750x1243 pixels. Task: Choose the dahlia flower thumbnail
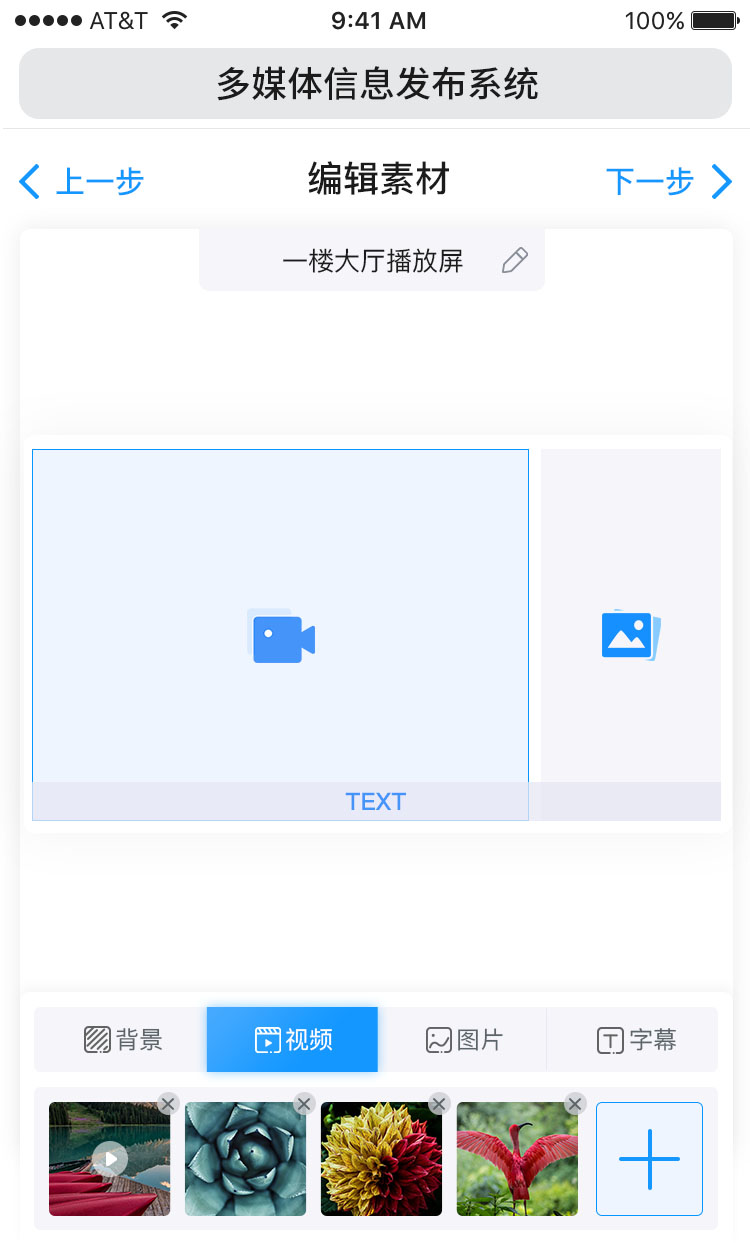(381, 1159)
